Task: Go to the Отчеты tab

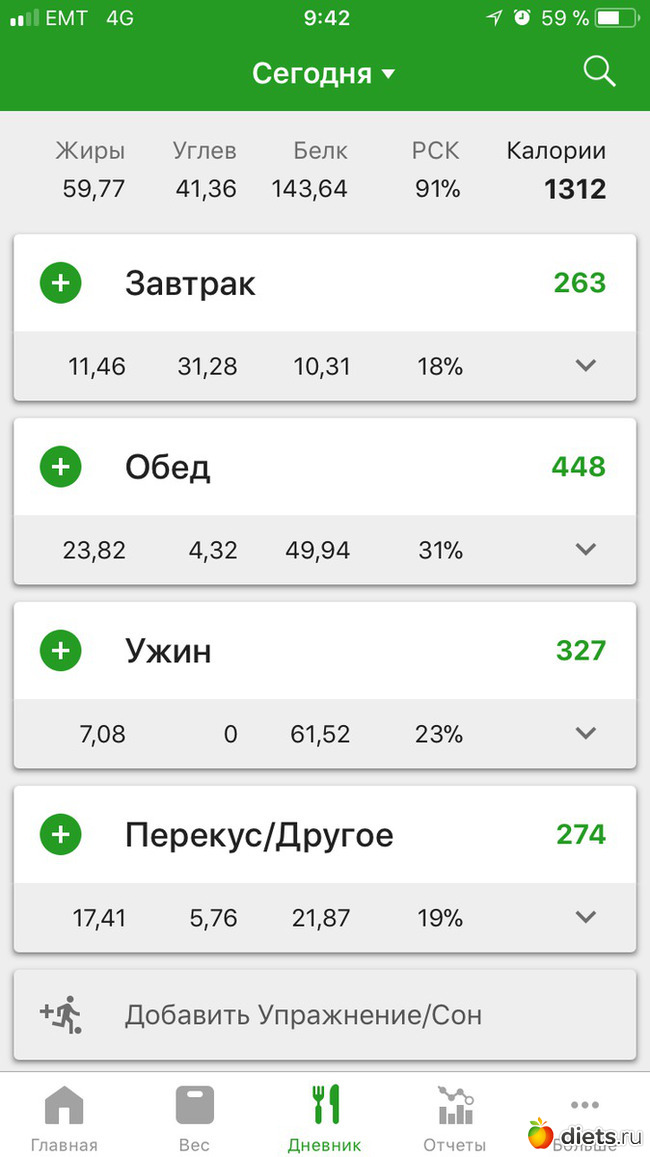Action: click(454, 1118)
